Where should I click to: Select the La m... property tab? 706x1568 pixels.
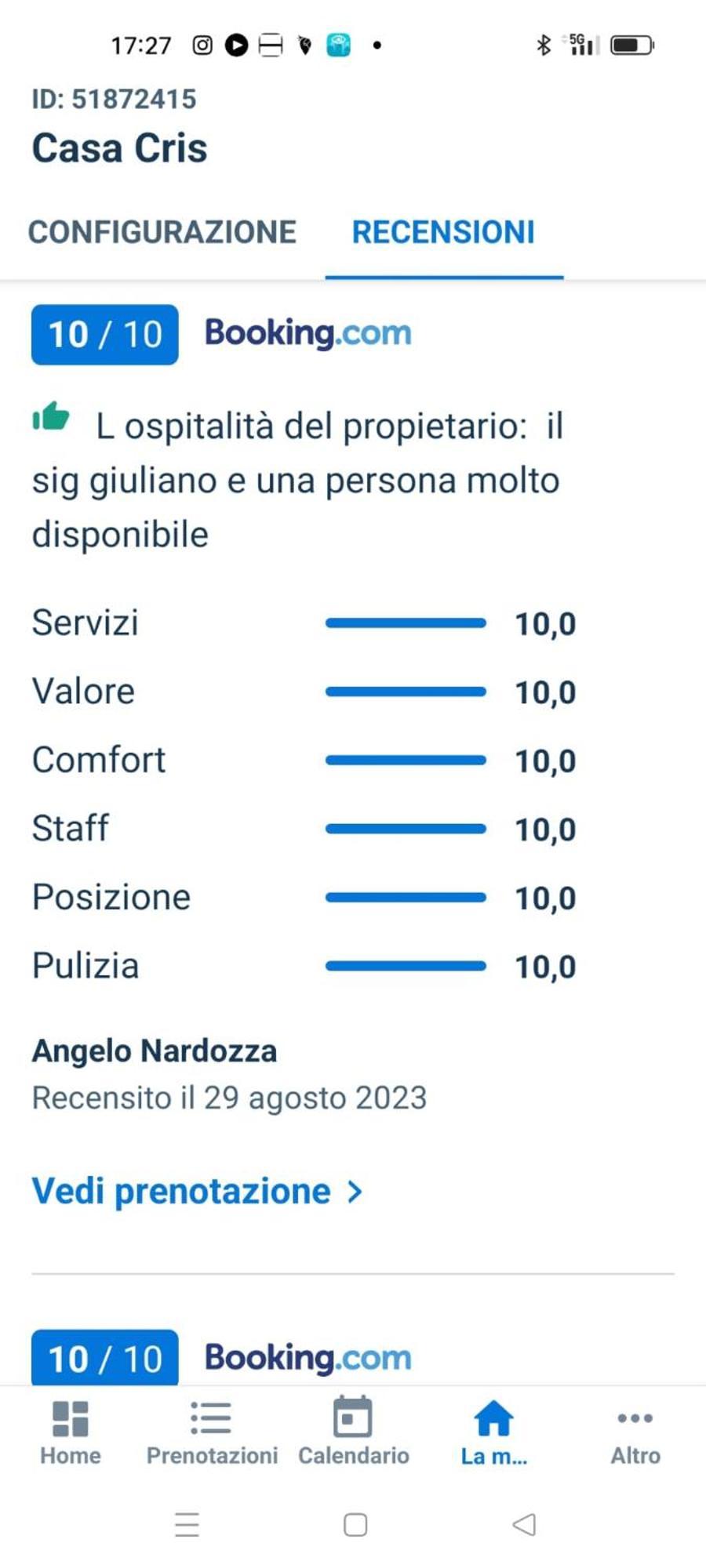[494, 1432]
